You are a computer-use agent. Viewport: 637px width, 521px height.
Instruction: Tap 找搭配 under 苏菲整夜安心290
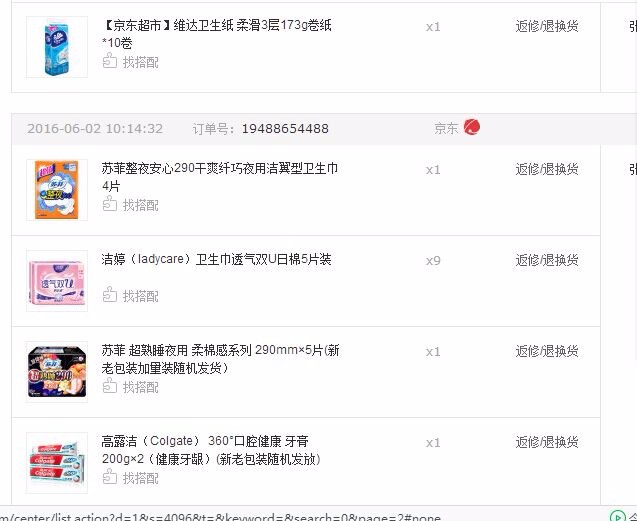[x=139, y=205]
